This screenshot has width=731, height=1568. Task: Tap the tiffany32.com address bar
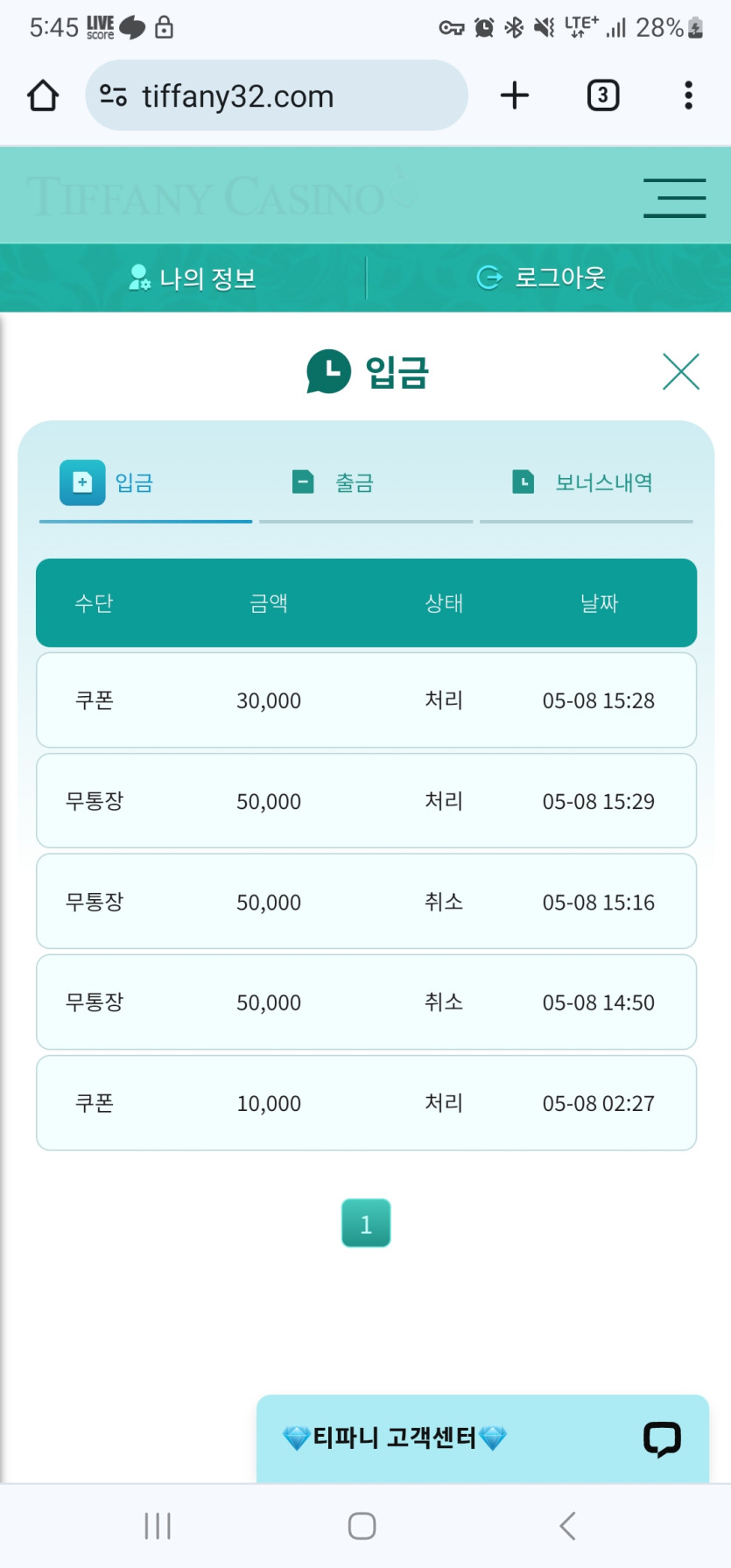tap(276, 95)
